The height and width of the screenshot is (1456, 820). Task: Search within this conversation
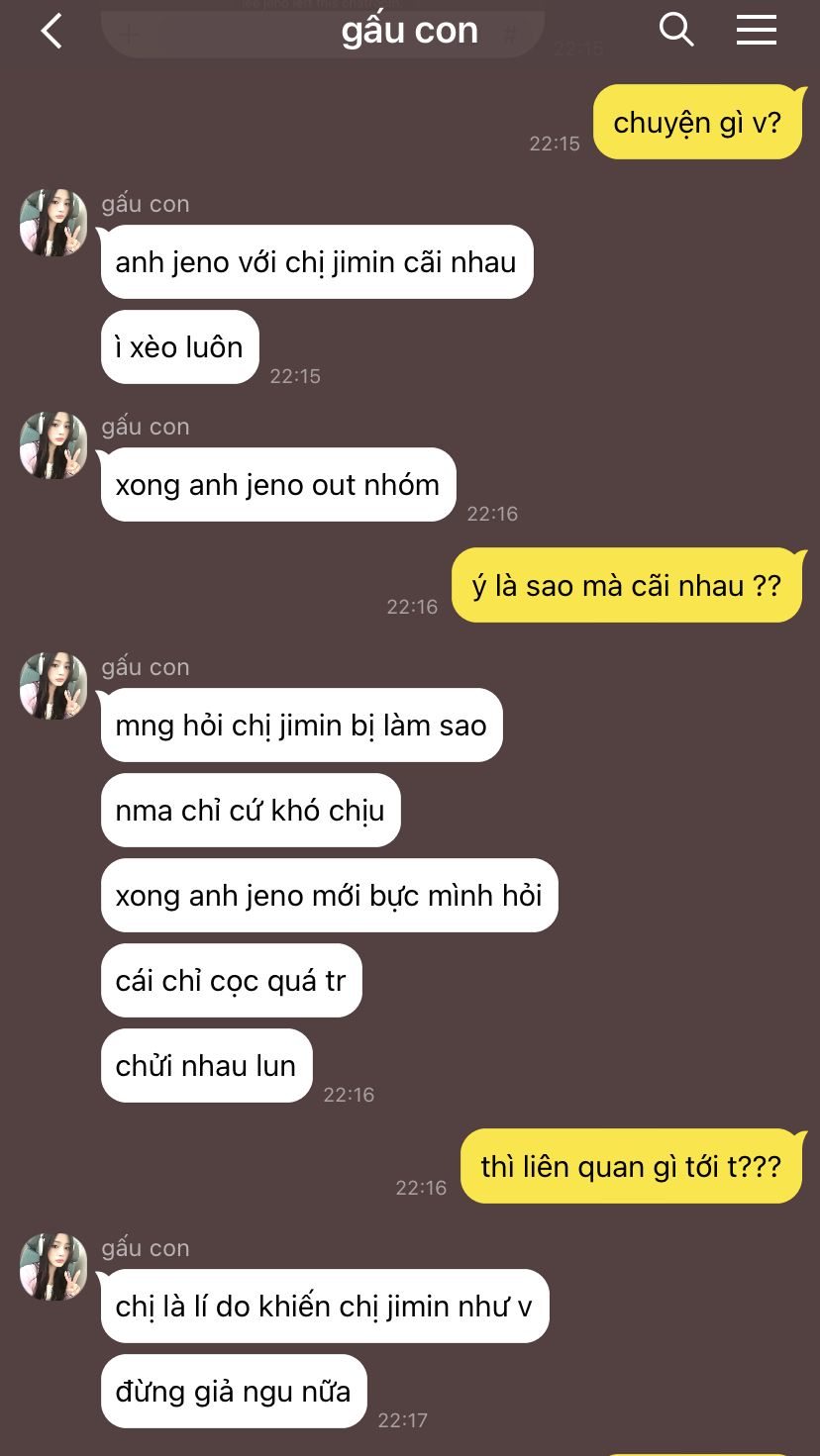pyautogui.click(x=676, y=30)
